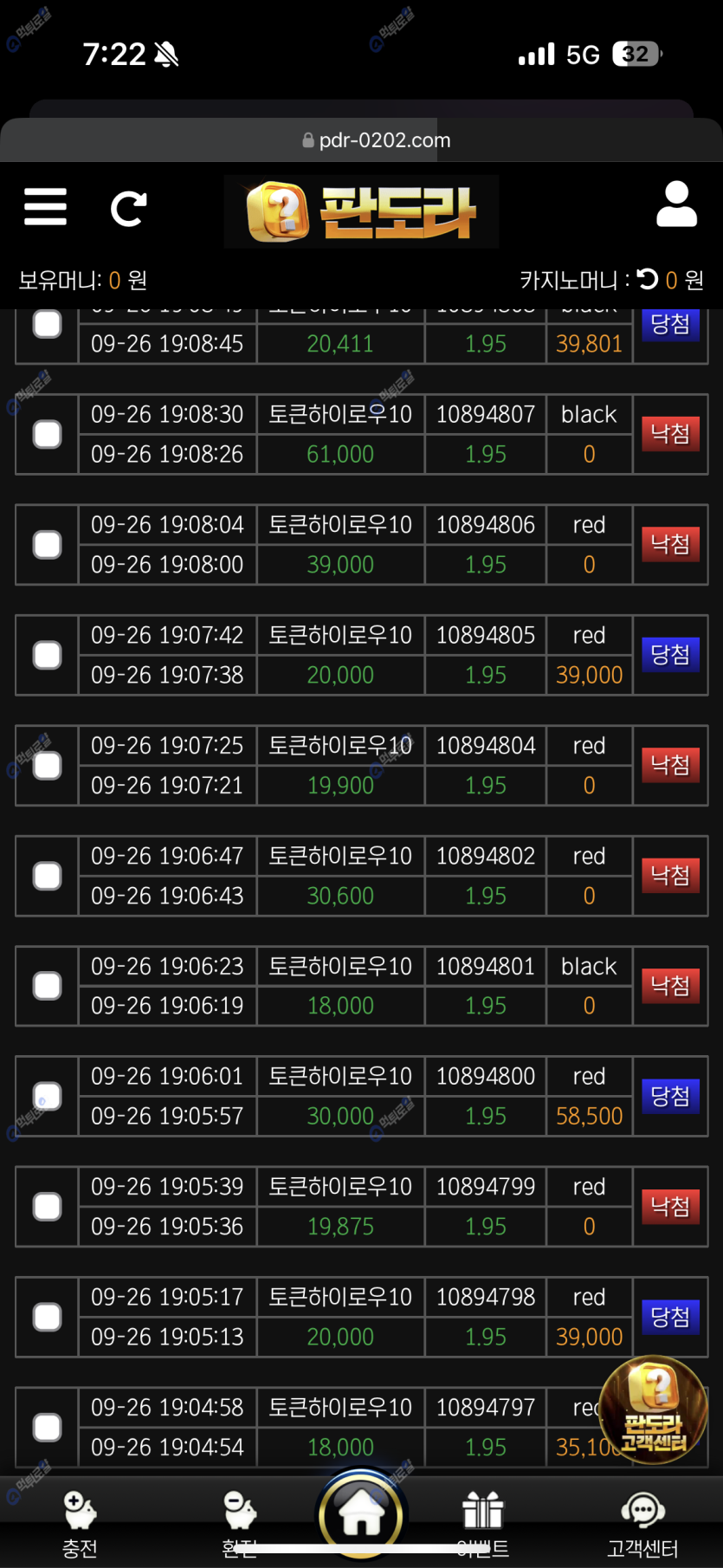Select the checkbox for bet 10894806
Screen dimensions: 723x1568
[x=48, y=545]
